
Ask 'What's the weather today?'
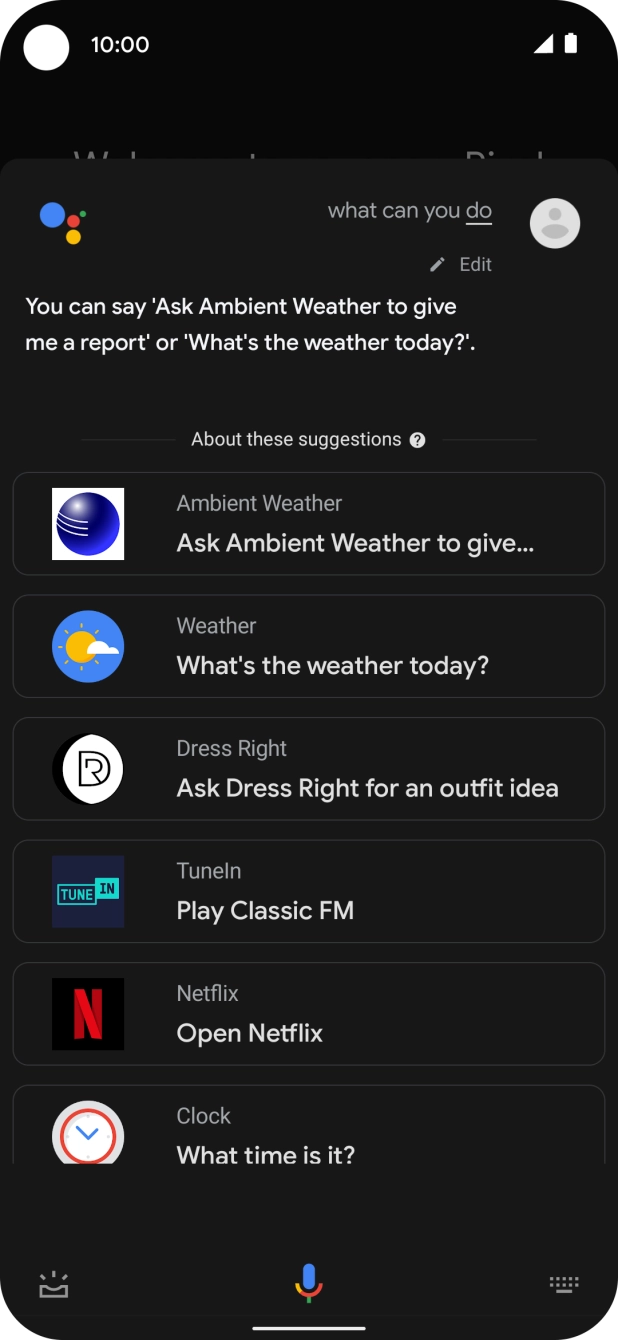click(x=308, y=646)
